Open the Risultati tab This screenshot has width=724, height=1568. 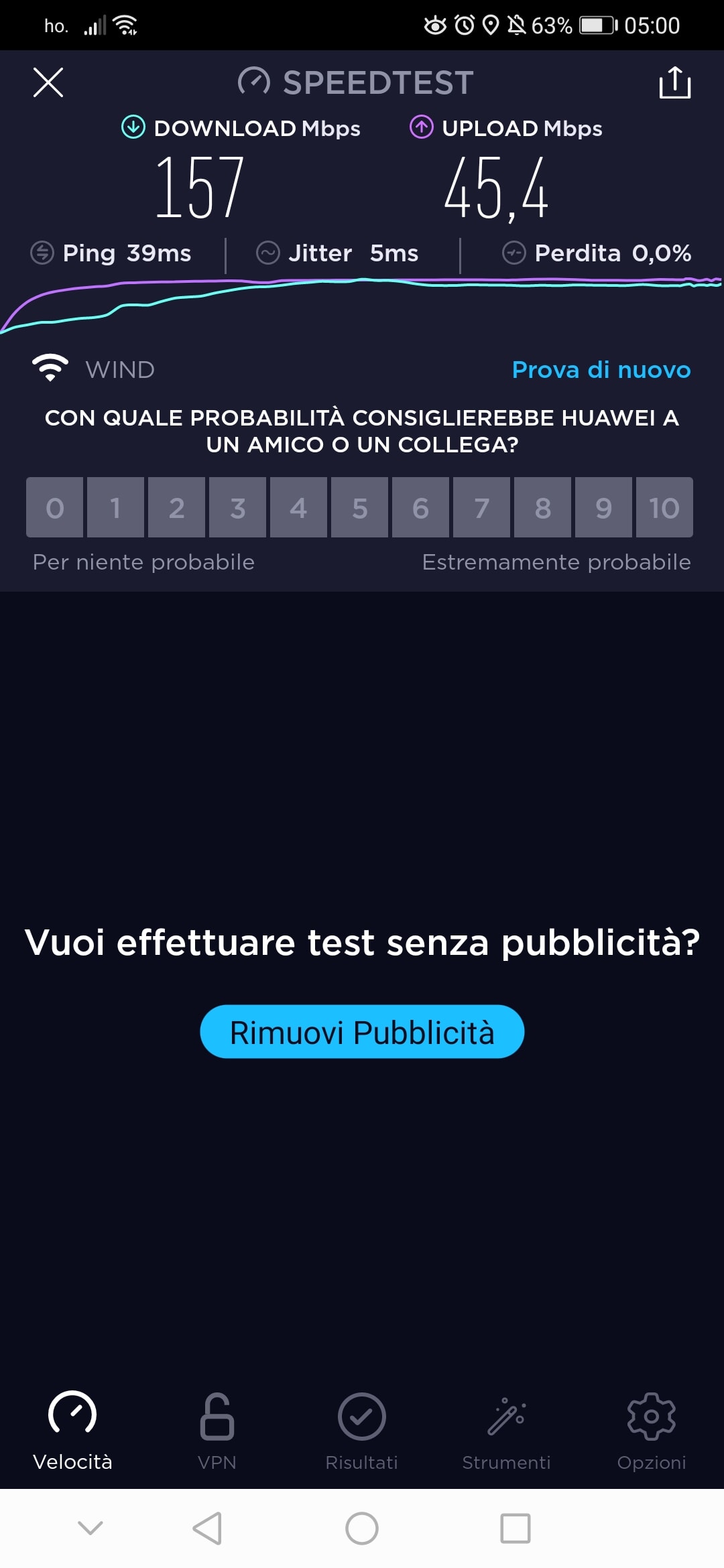click(362, 1432)
